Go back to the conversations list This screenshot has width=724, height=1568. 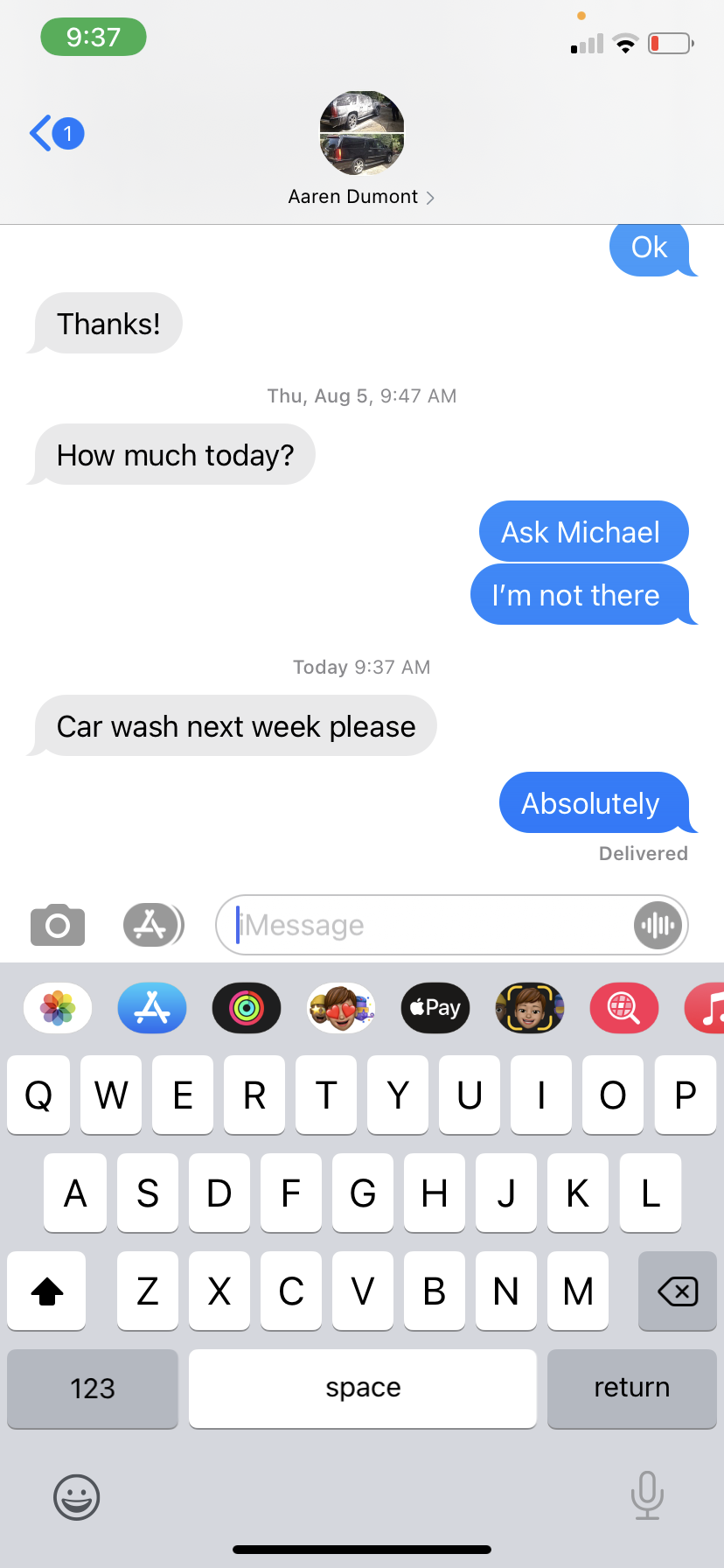click(x=56, y=134)
